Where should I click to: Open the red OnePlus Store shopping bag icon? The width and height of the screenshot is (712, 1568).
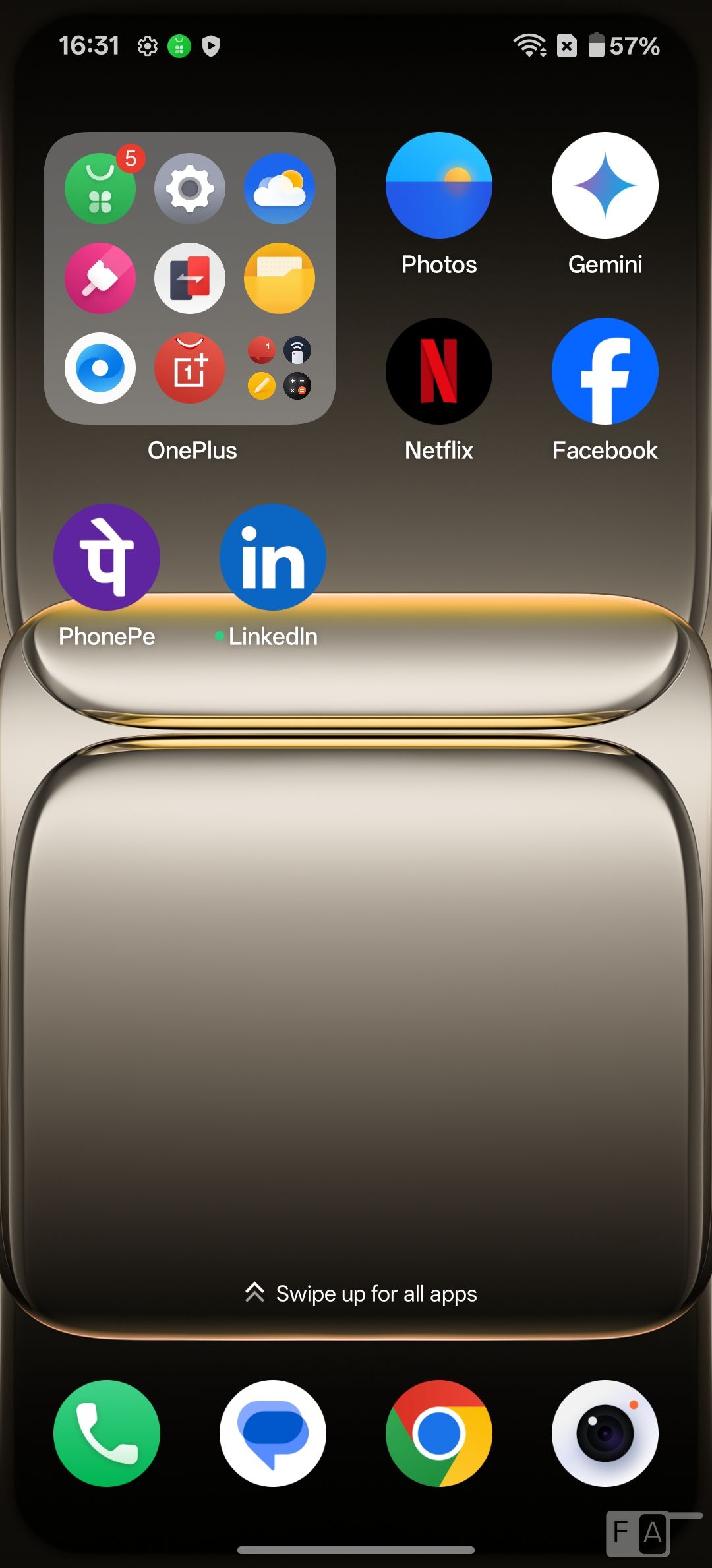point(190,368)
